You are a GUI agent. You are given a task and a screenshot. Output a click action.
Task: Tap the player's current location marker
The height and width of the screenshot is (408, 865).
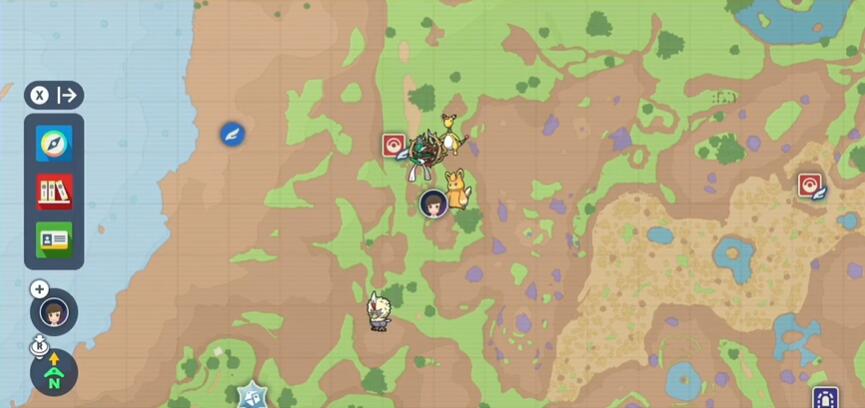(x=433, y=203)
